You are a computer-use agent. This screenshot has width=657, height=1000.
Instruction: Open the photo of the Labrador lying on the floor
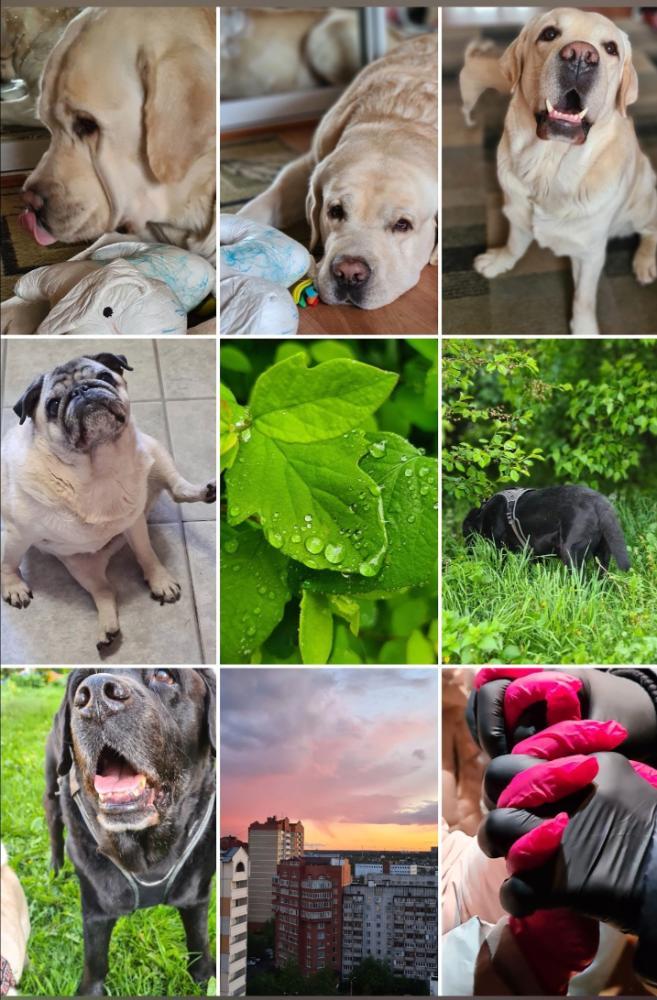(328, 170)
